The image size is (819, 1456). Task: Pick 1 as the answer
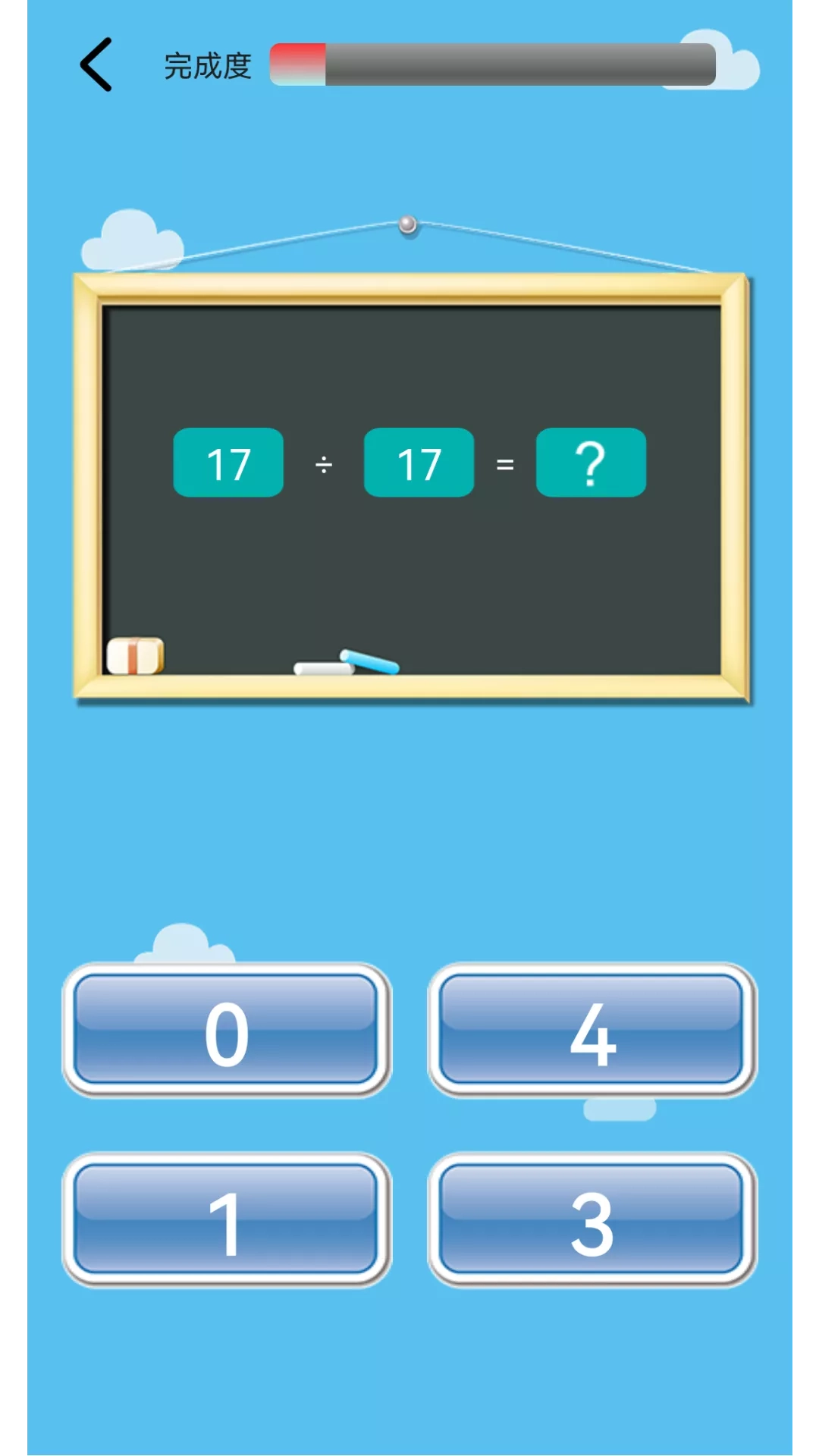click(x=227, y=1220)
